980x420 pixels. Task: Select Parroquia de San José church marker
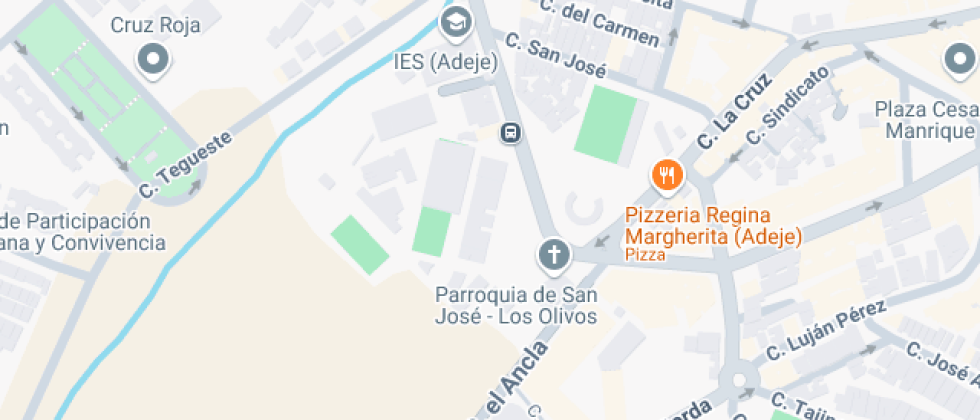(553, 255)
